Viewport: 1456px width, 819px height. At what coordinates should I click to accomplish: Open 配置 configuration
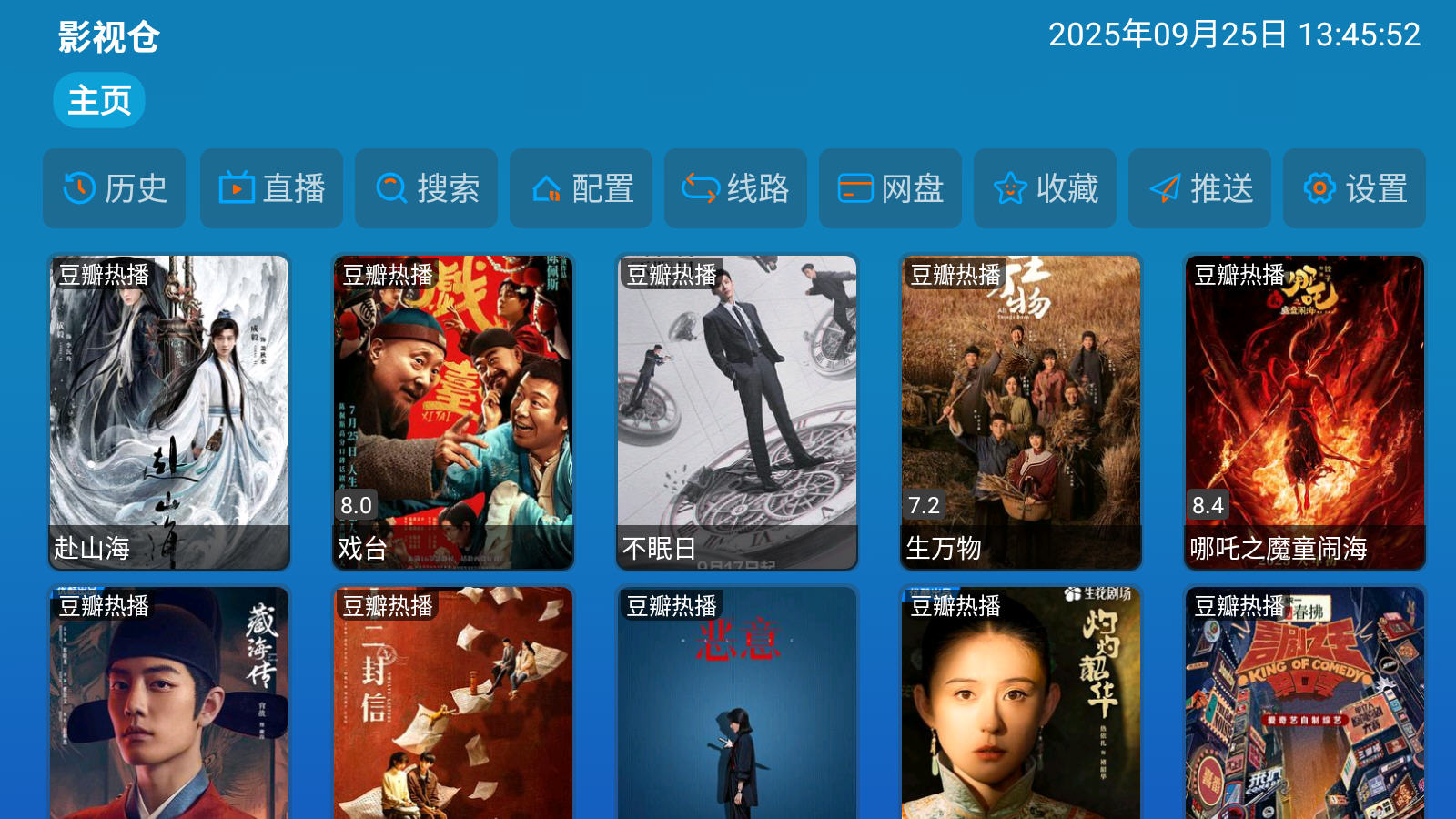click(x=581, y=188)
